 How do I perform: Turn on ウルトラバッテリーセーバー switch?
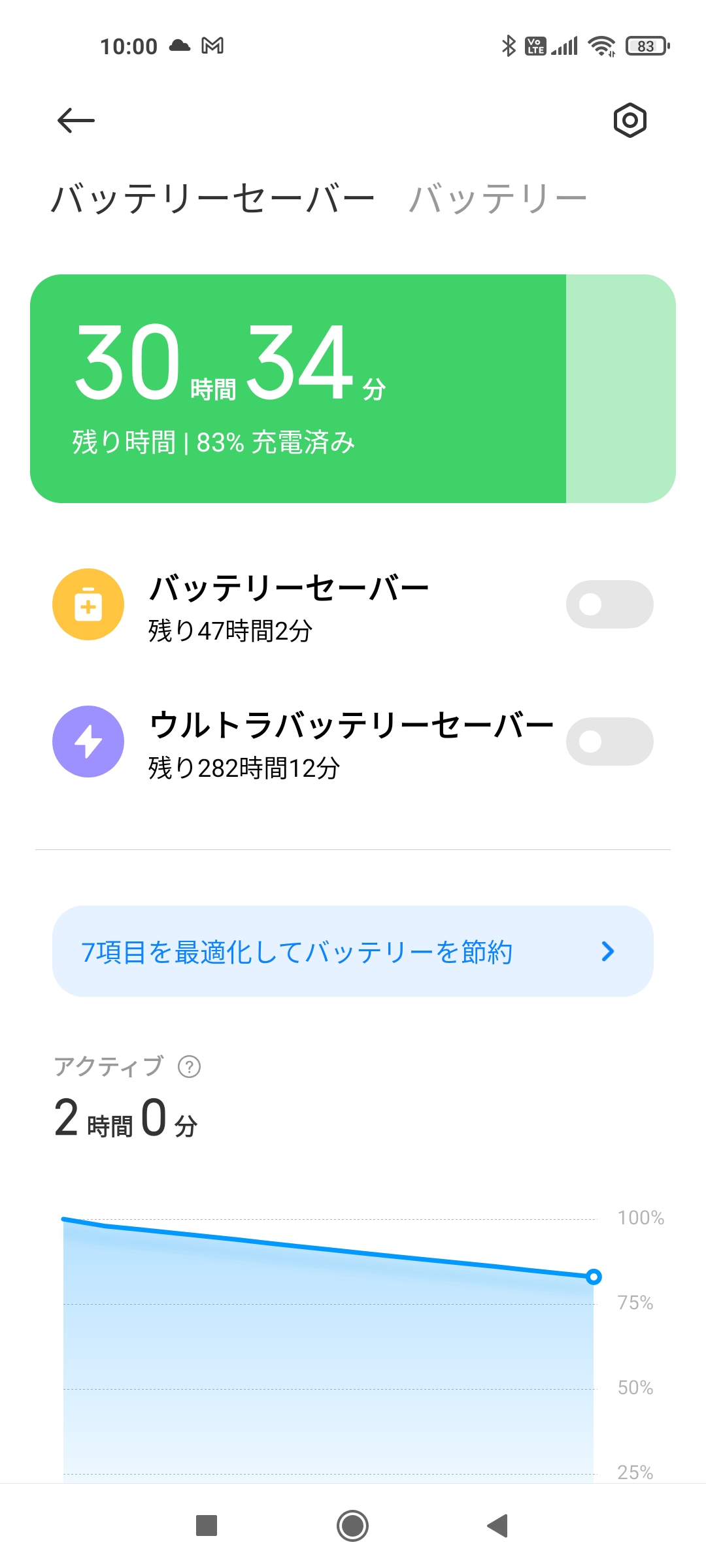pos(609,742)
